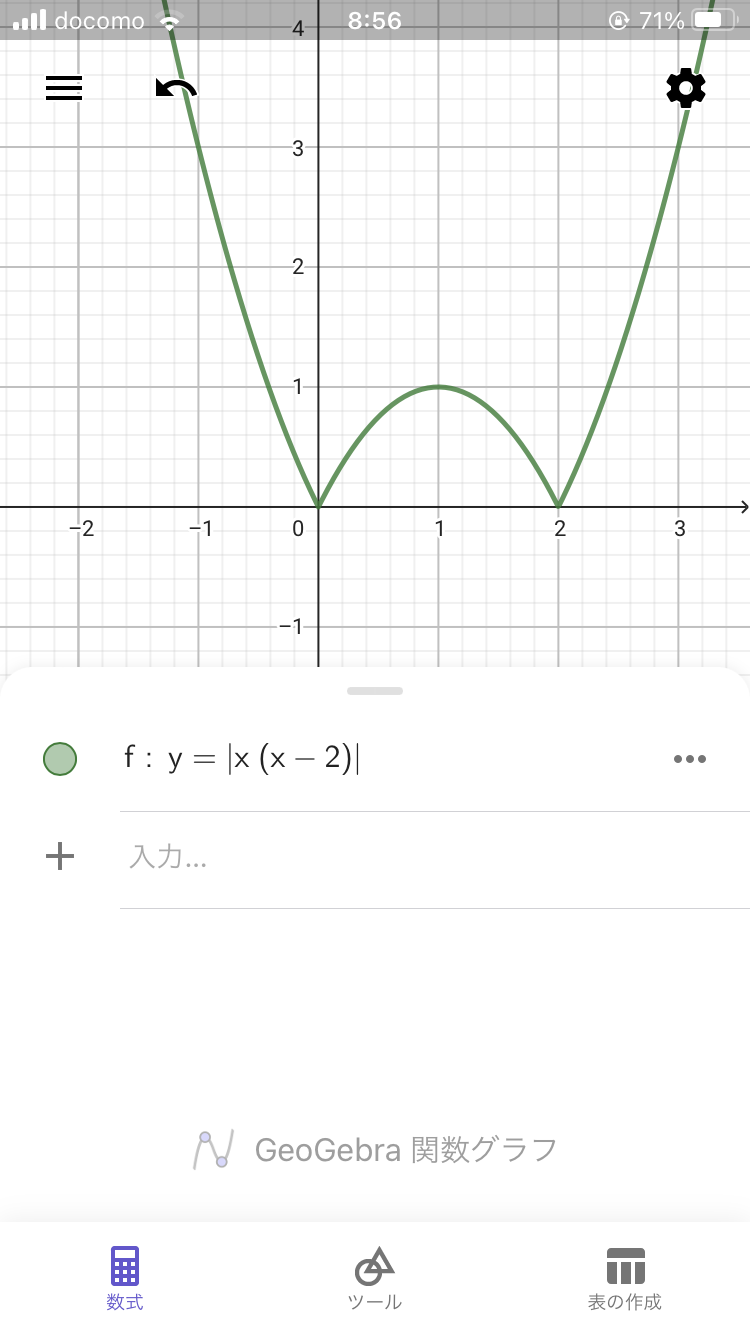The height and width of the screenshot is (1334, 750).
Task: Open the hamburger main menu
Action: click(64, 88)
